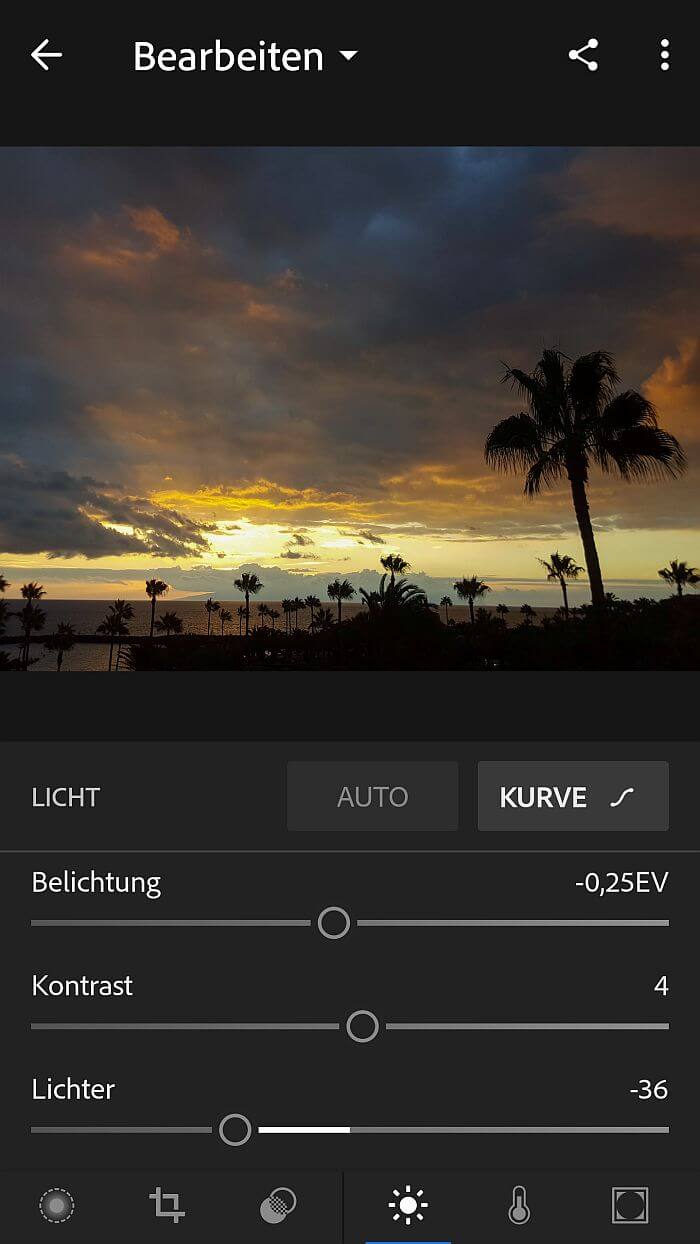The width and height of the screenshot is (700, 1244).
Task: Go back with the arrow icon
Action: [x=46, y=55]
